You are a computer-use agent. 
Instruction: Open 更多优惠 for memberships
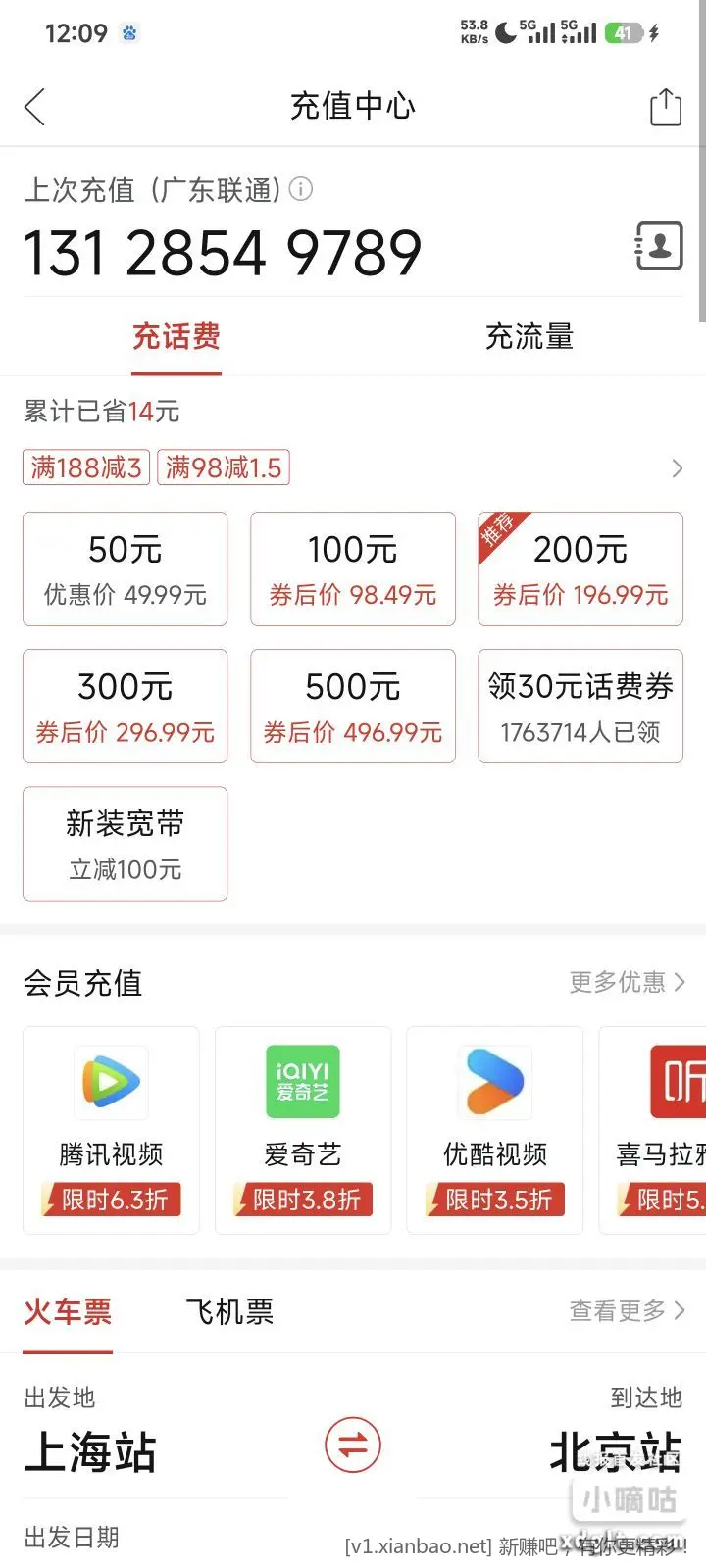click(628, 982)
